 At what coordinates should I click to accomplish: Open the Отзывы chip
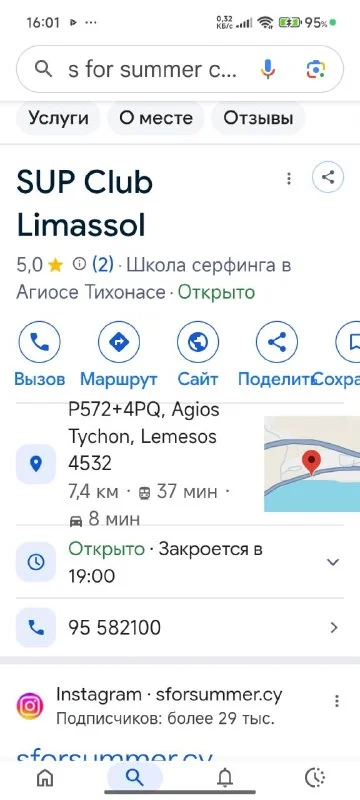259,118
